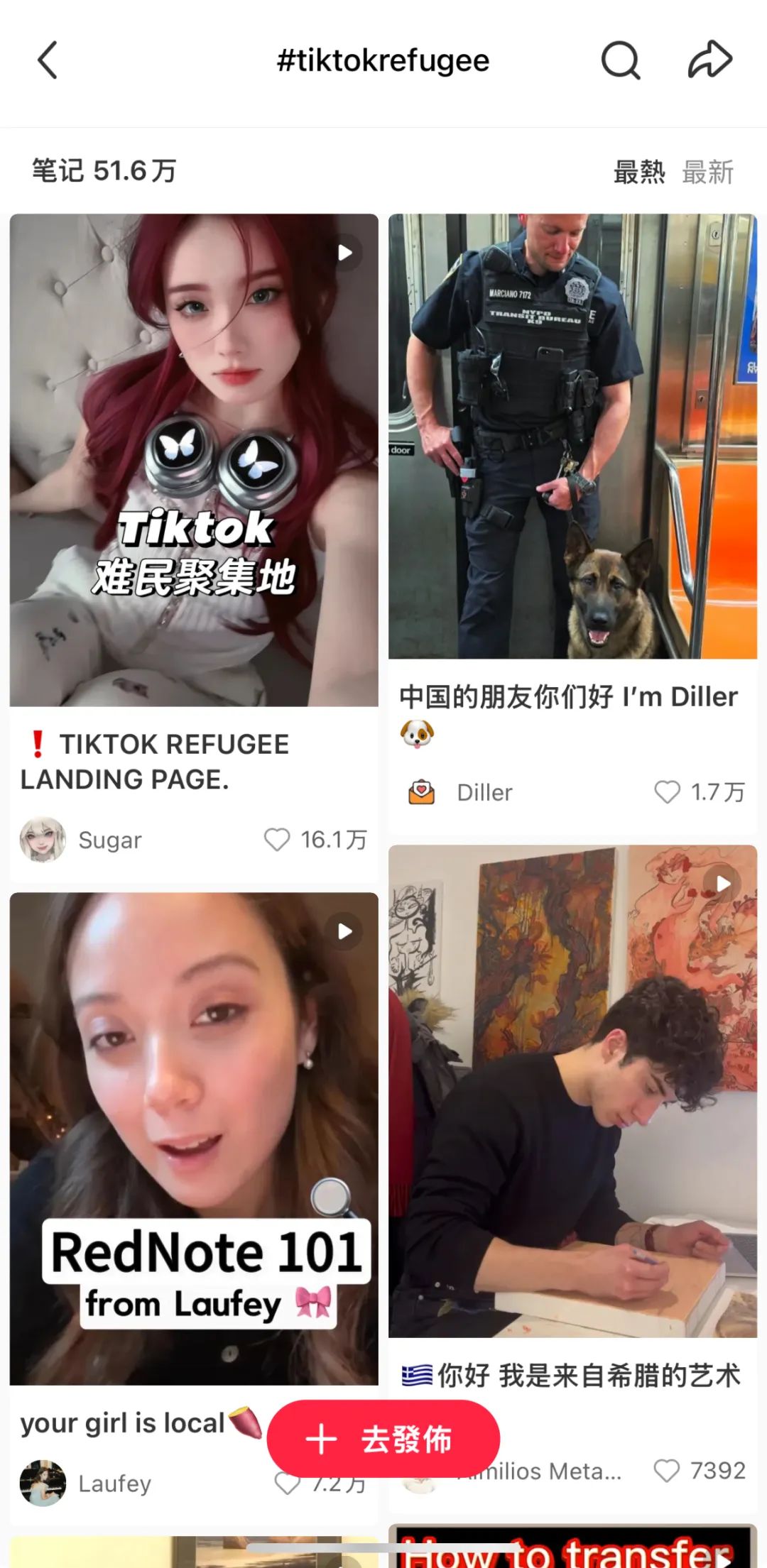Tap 去發佈 to create a post
Viewport: 767px width, 1568px height.
(383, 1440)
